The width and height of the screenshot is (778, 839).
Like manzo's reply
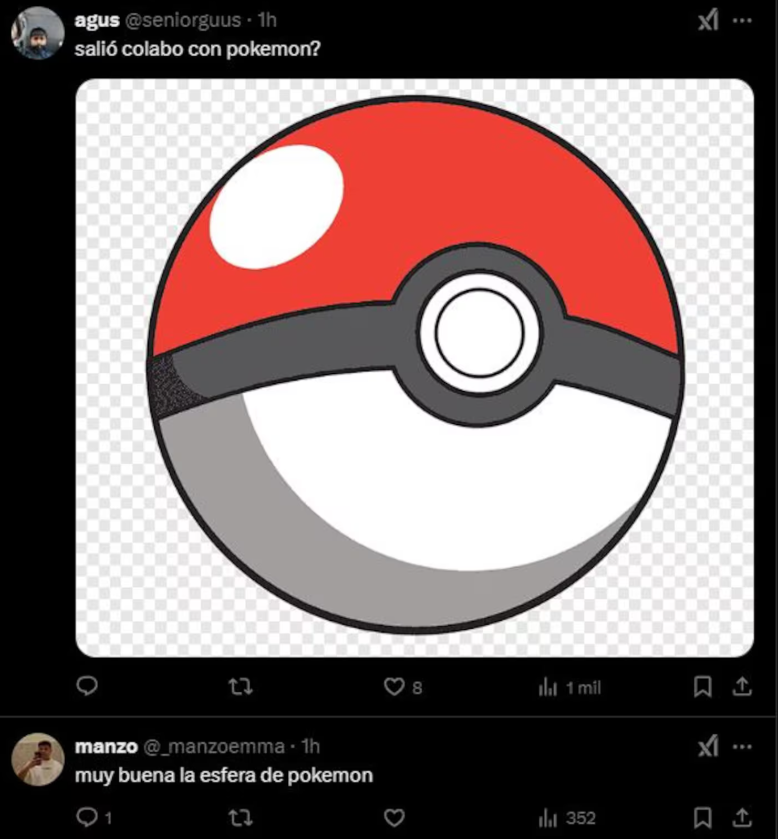point(395,818)
